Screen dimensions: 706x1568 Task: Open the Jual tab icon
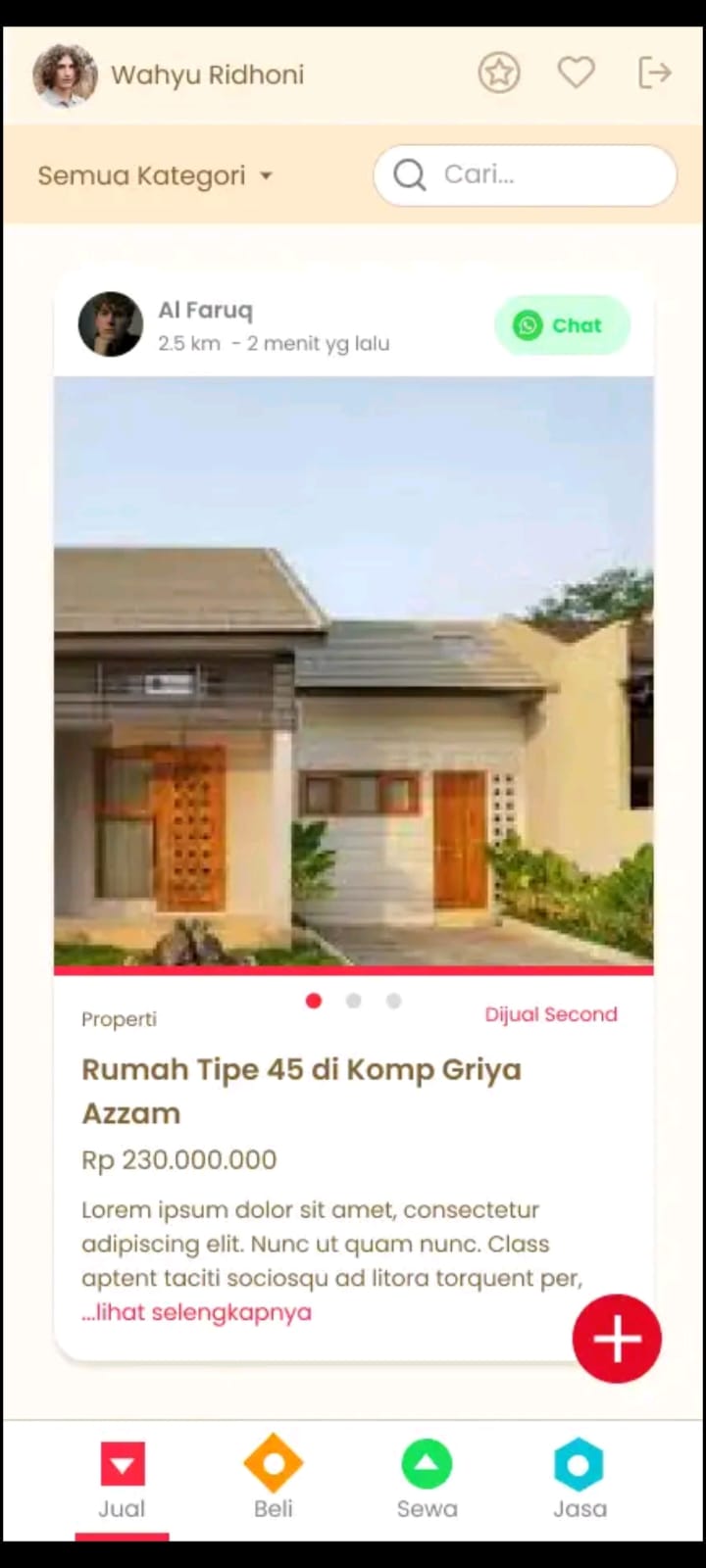tap(122, 1463)
